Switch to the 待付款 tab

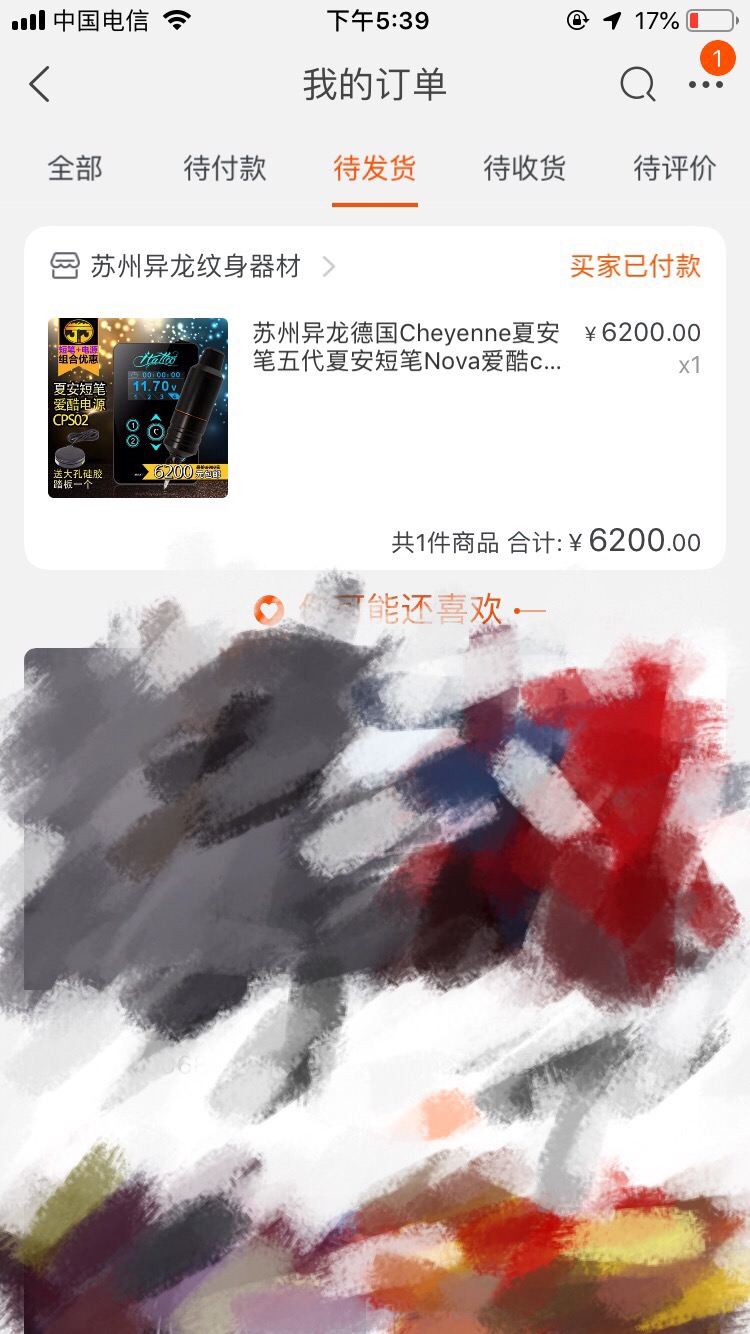click(225, 168)
